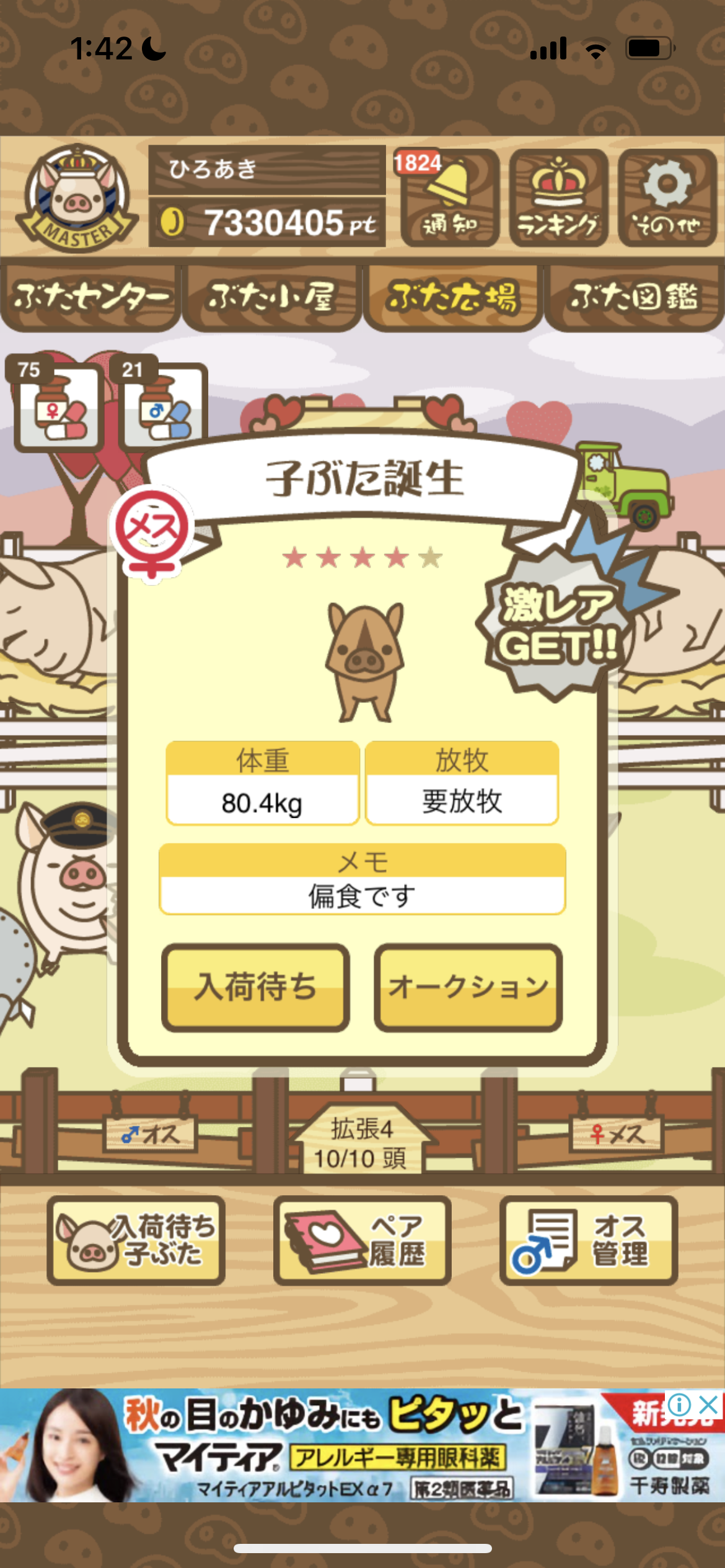Switch to the ぶた小屋 tab
The width and height of the screenshot is (725, 1568).
coord(271,298)
